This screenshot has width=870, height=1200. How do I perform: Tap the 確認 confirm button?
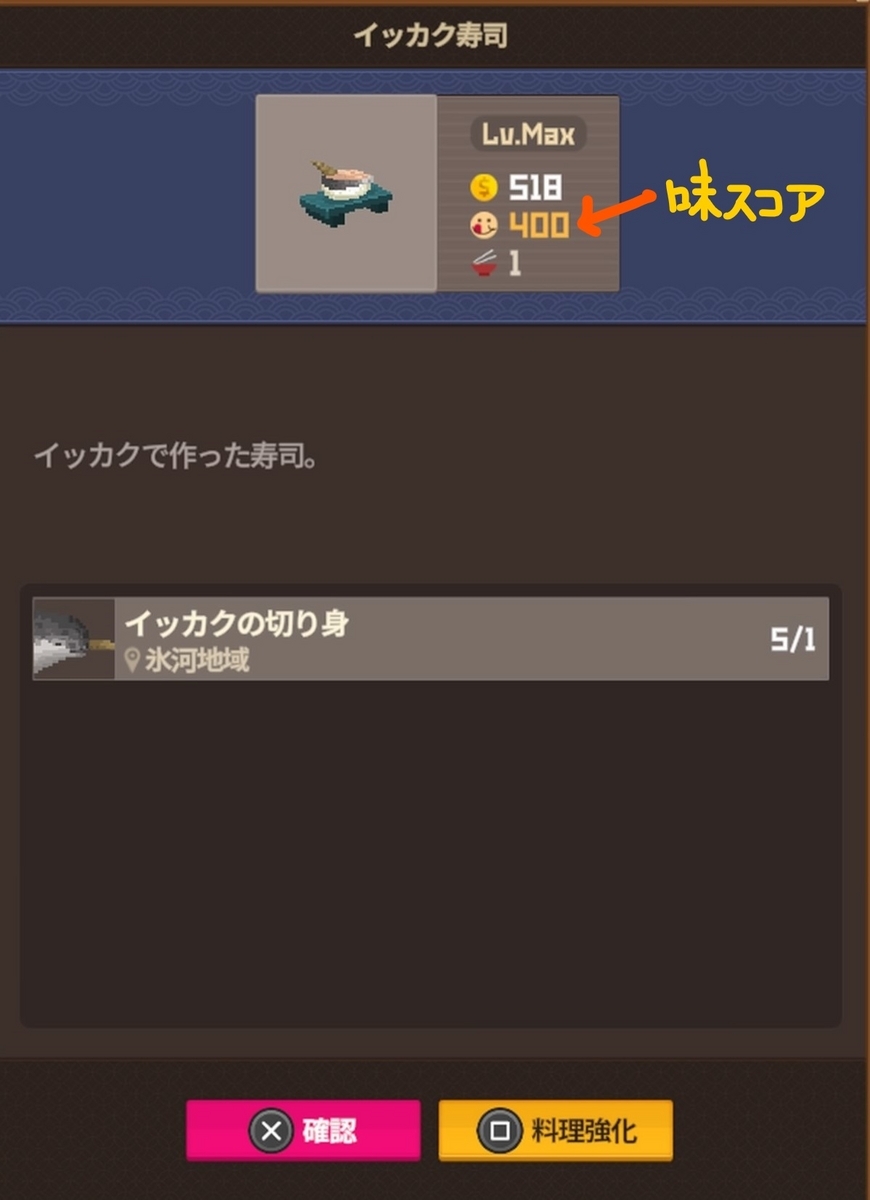click(303, 1131)
